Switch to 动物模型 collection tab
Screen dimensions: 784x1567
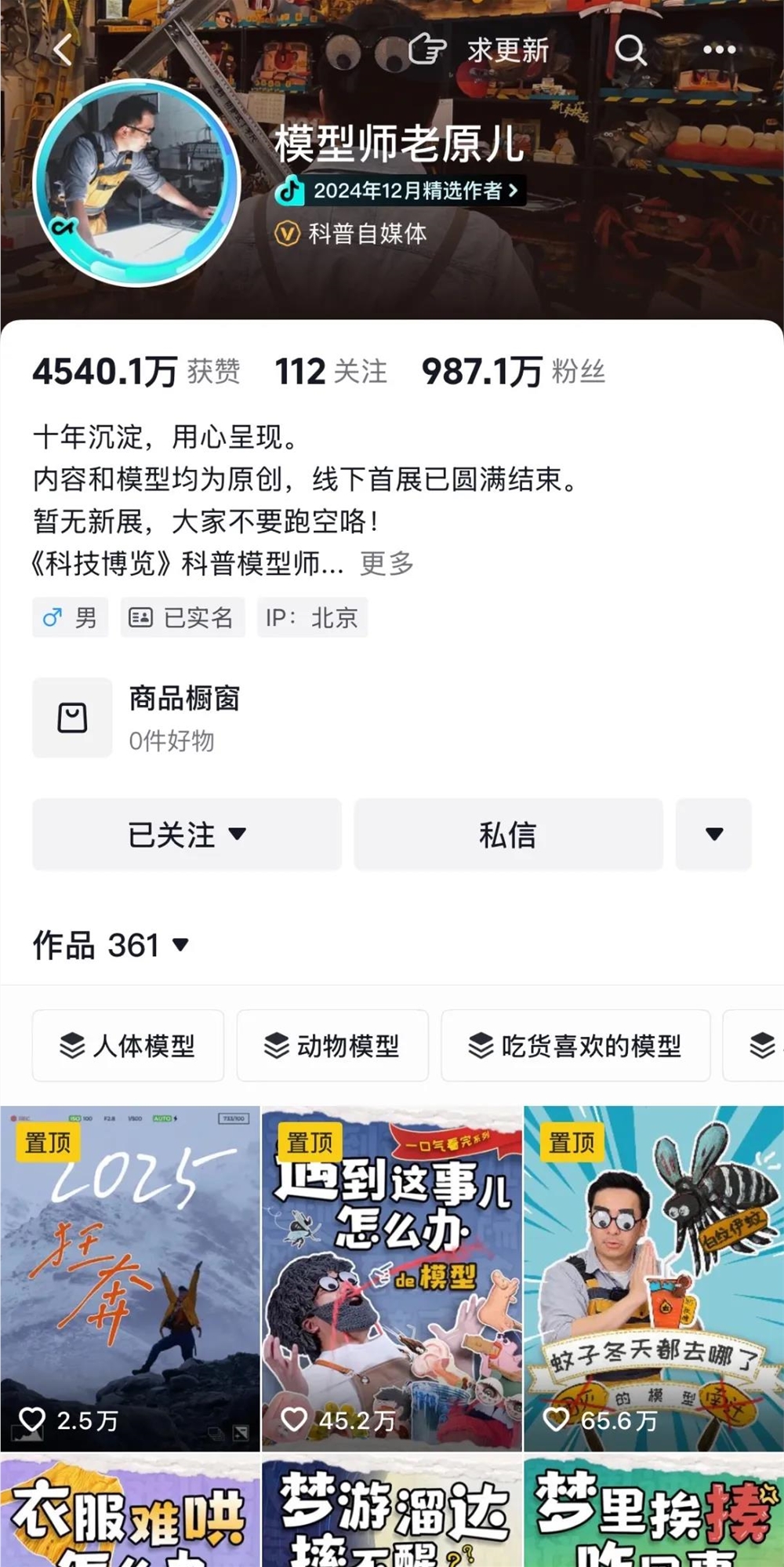(332, 1046)
